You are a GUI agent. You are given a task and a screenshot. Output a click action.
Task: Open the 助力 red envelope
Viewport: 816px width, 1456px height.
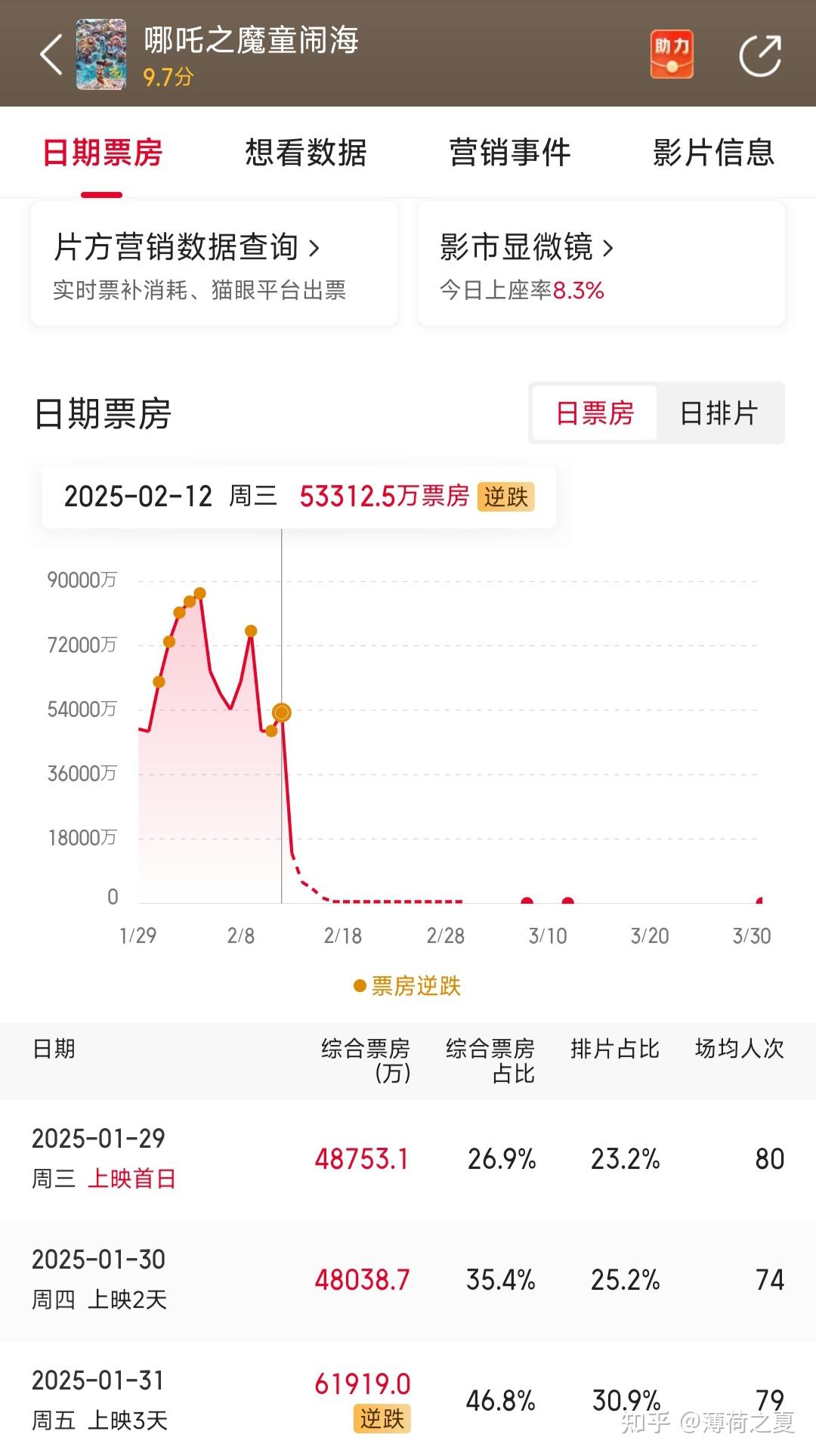672,54
